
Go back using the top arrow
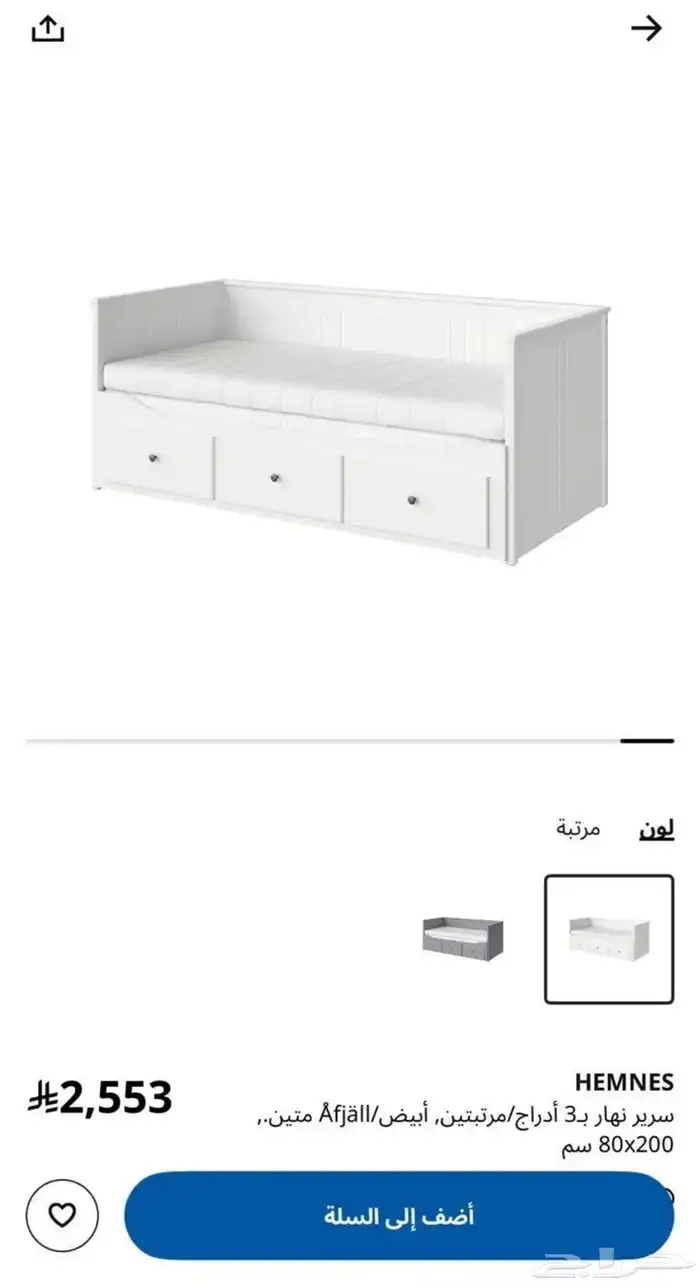647,28
